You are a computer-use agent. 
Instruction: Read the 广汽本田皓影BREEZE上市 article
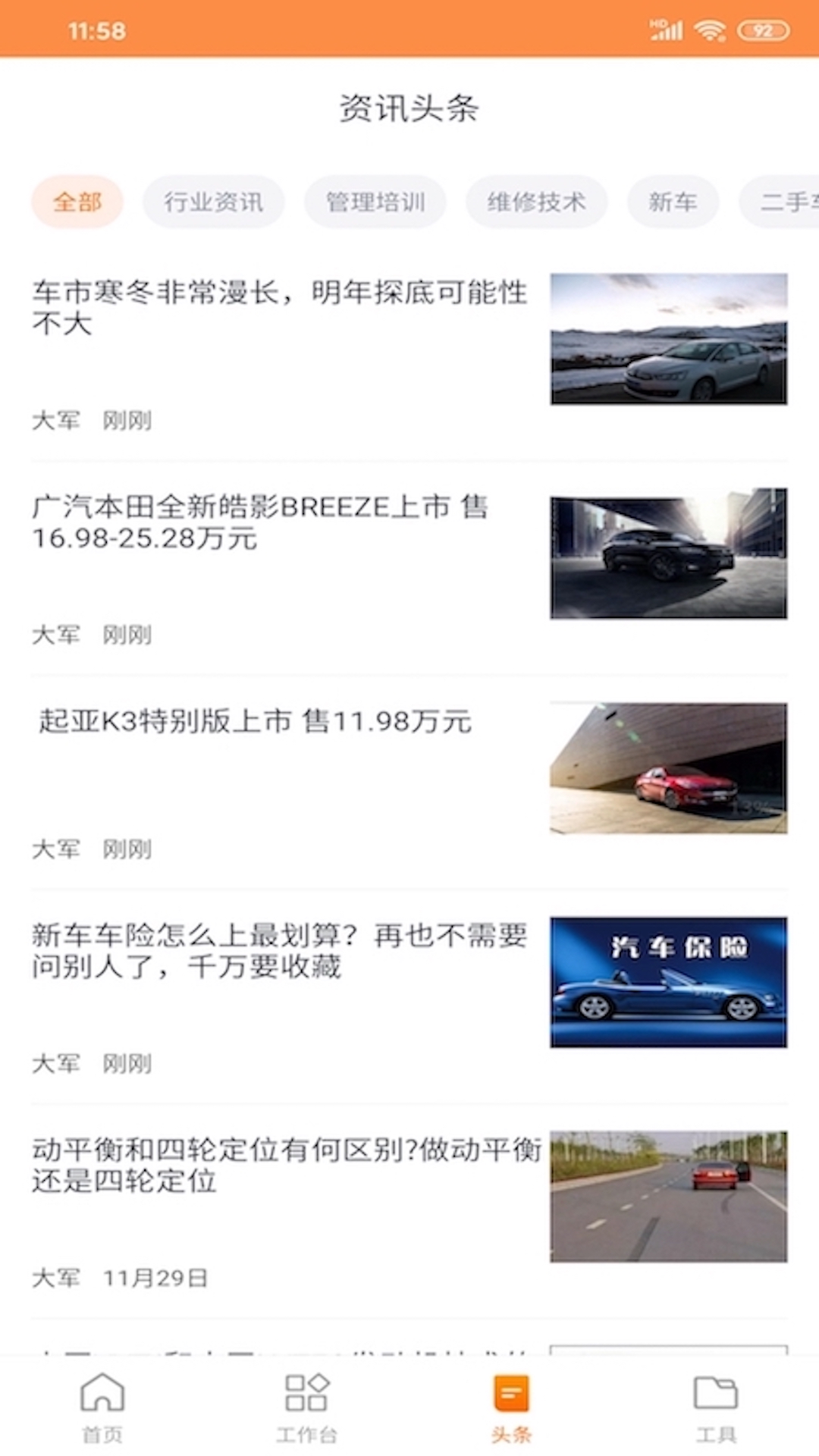coord(260,522)
